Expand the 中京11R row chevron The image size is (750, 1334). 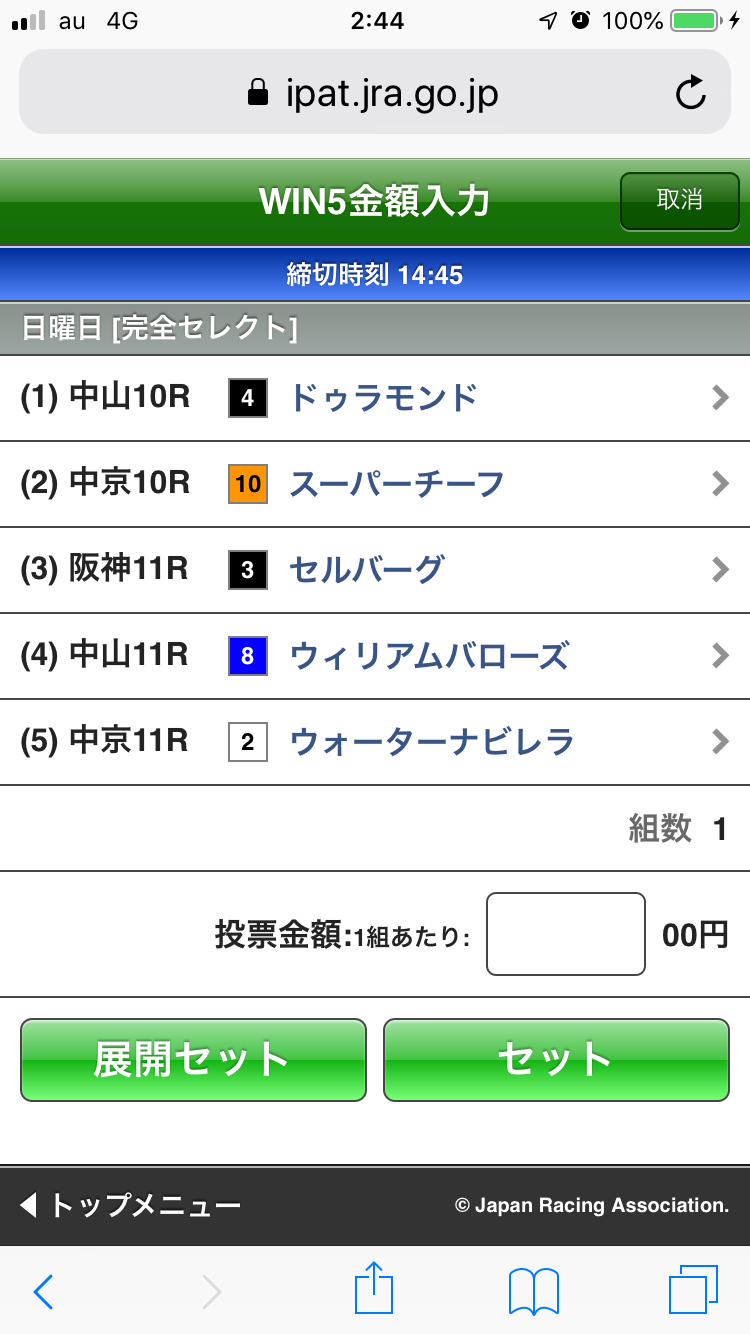pyautogui.click(x=720, y=742)
